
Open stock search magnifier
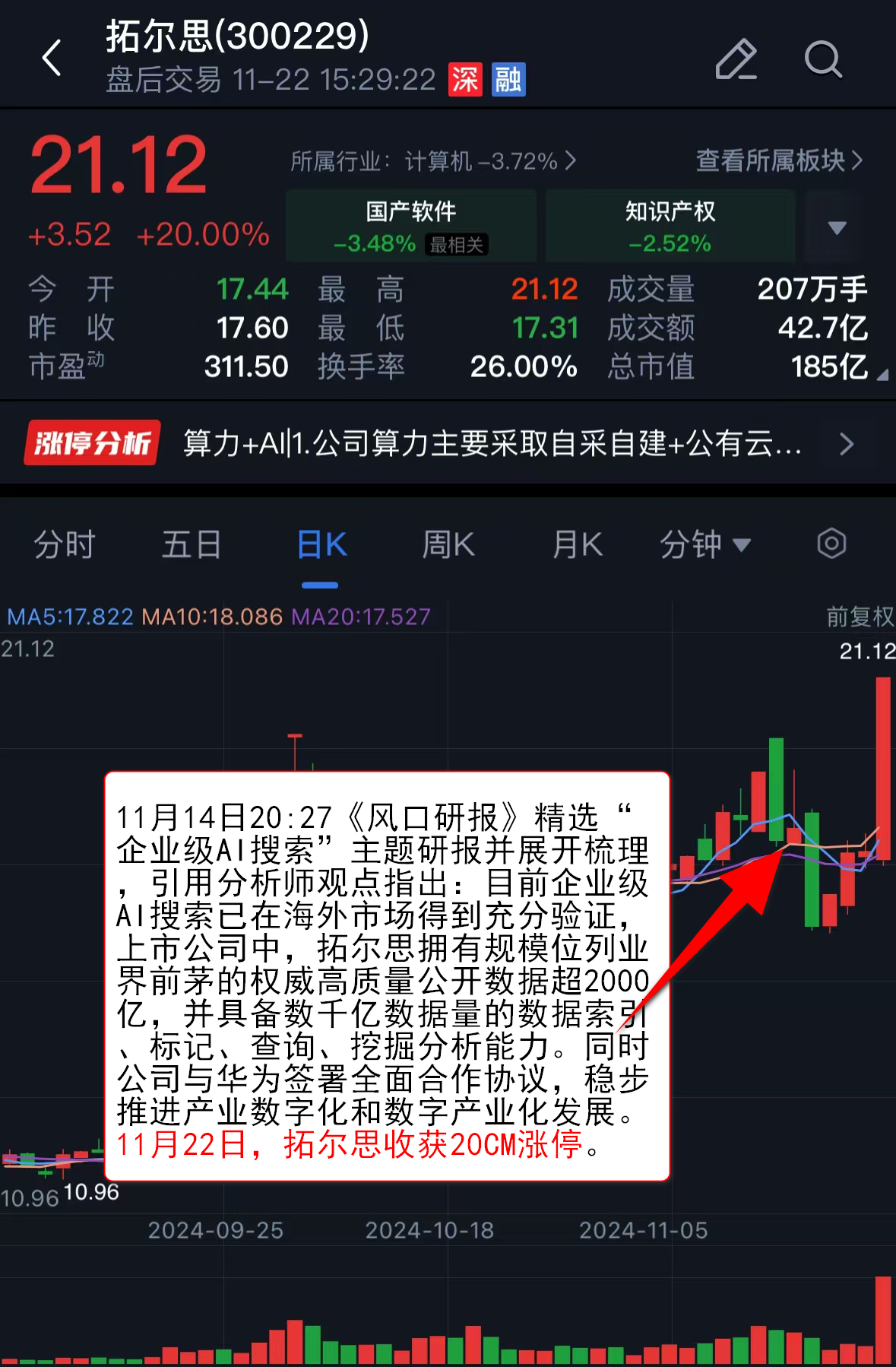coord(822,59)
